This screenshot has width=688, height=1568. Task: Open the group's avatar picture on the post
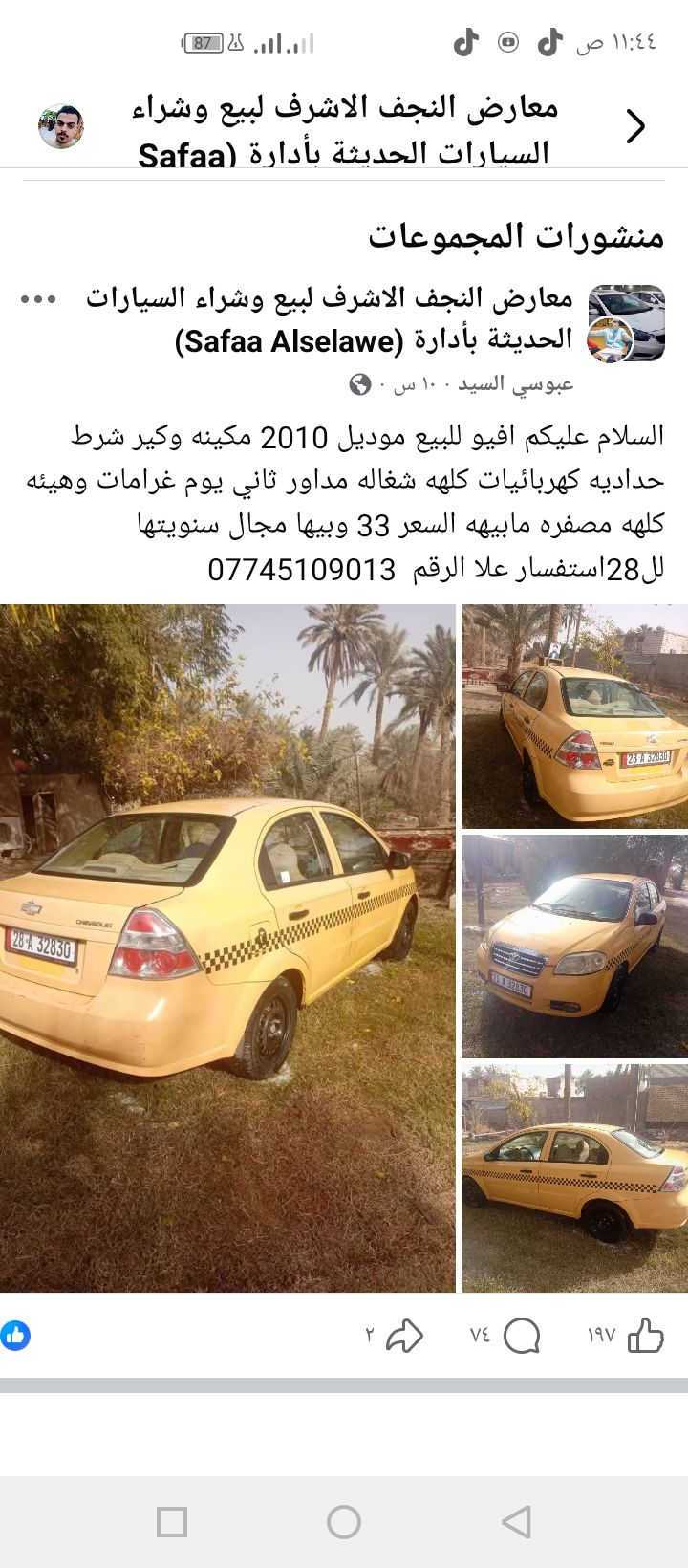pyautogui.click(x=627, y=323)
